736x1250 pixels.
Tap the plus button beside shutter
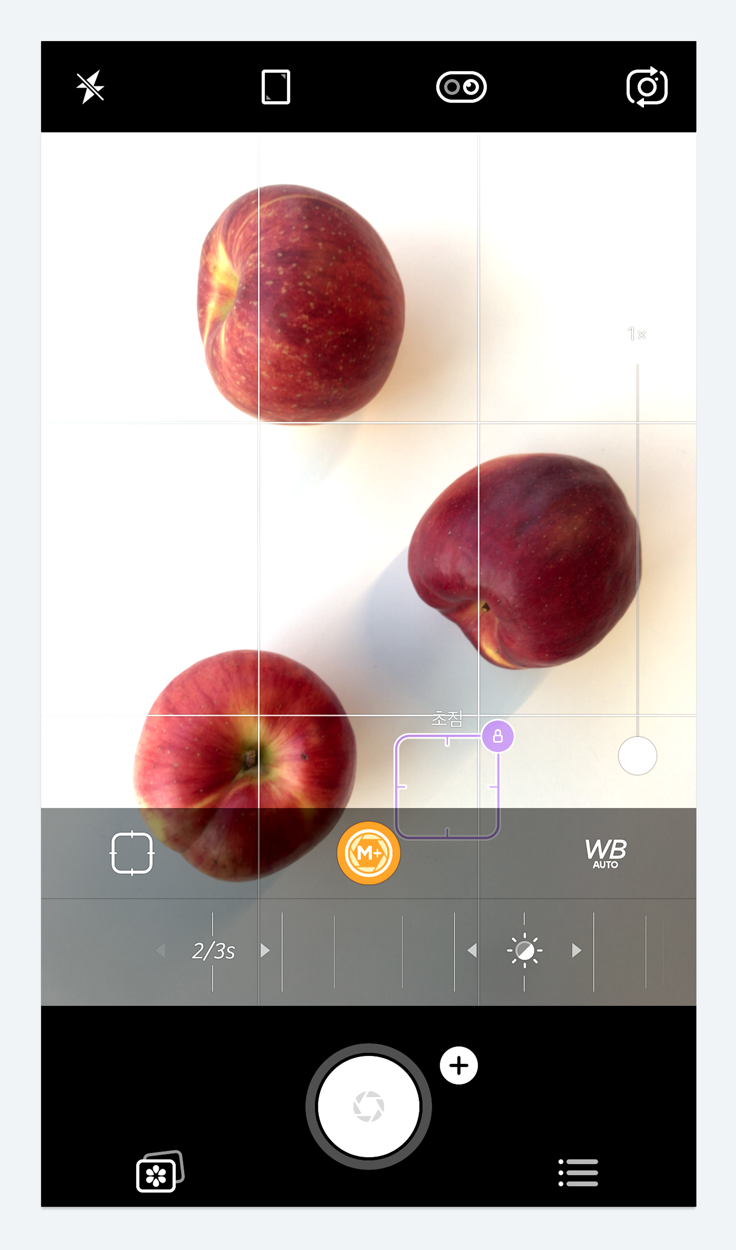[459, 1066]
